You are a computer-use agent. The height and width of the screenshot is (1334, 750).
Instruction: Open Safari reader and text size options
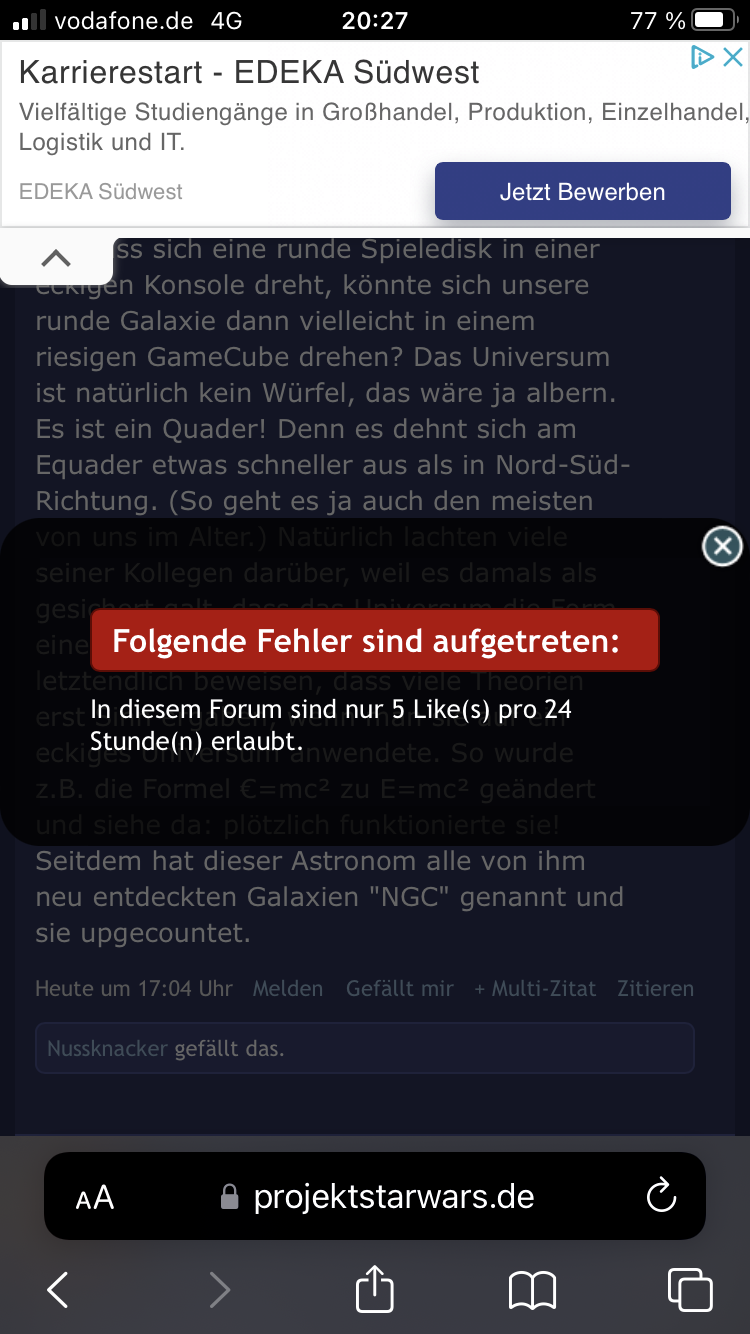95,1197
